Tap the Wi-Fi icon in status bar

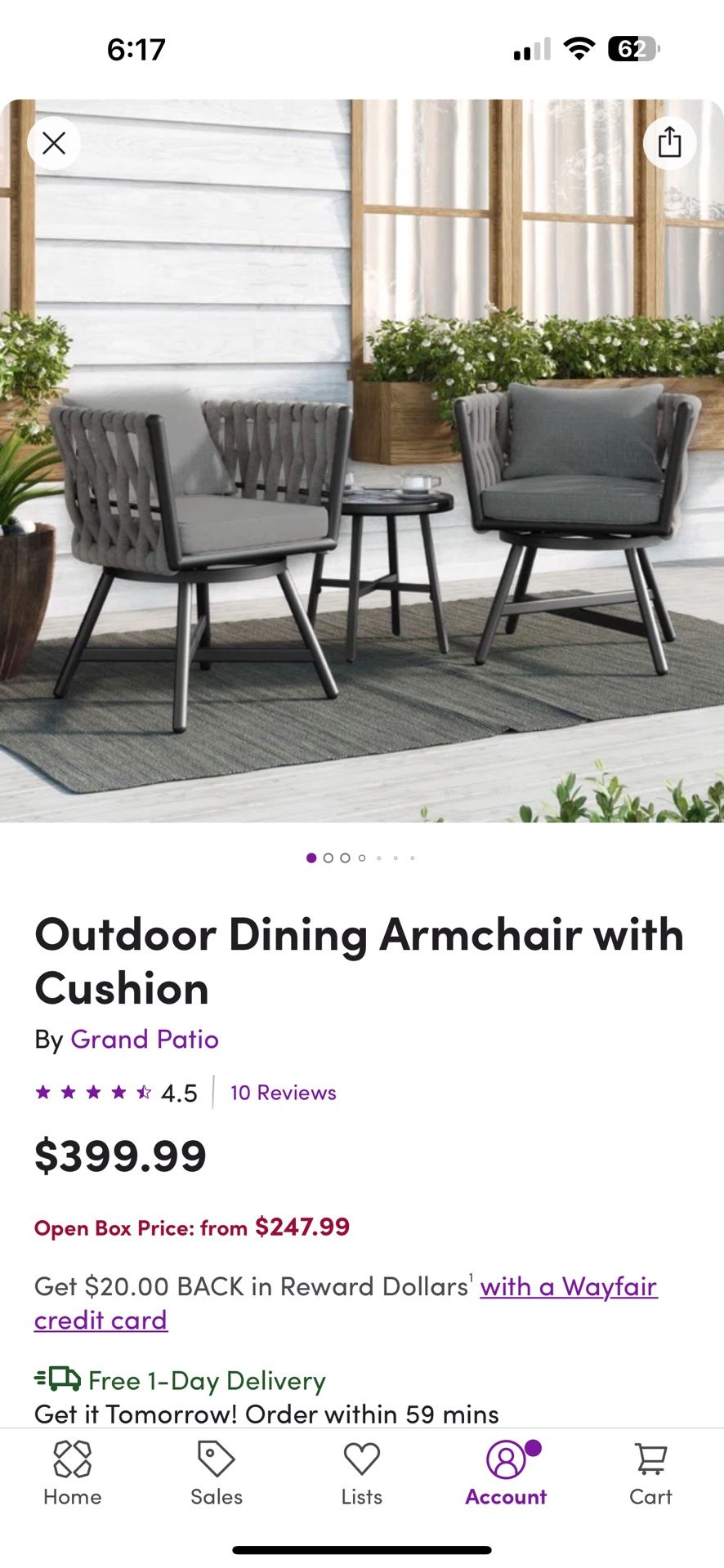click(578, 48)
